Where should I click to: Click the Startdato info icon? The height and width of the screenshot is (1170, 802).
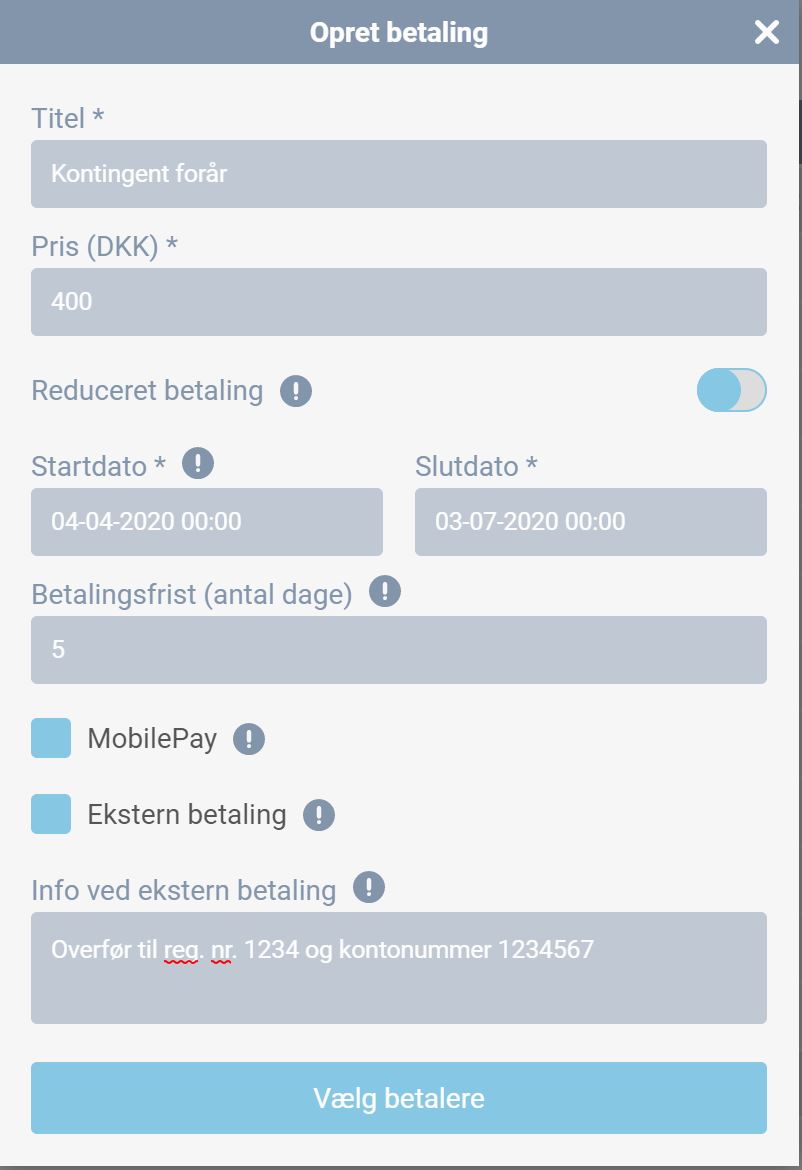(196, 463)
